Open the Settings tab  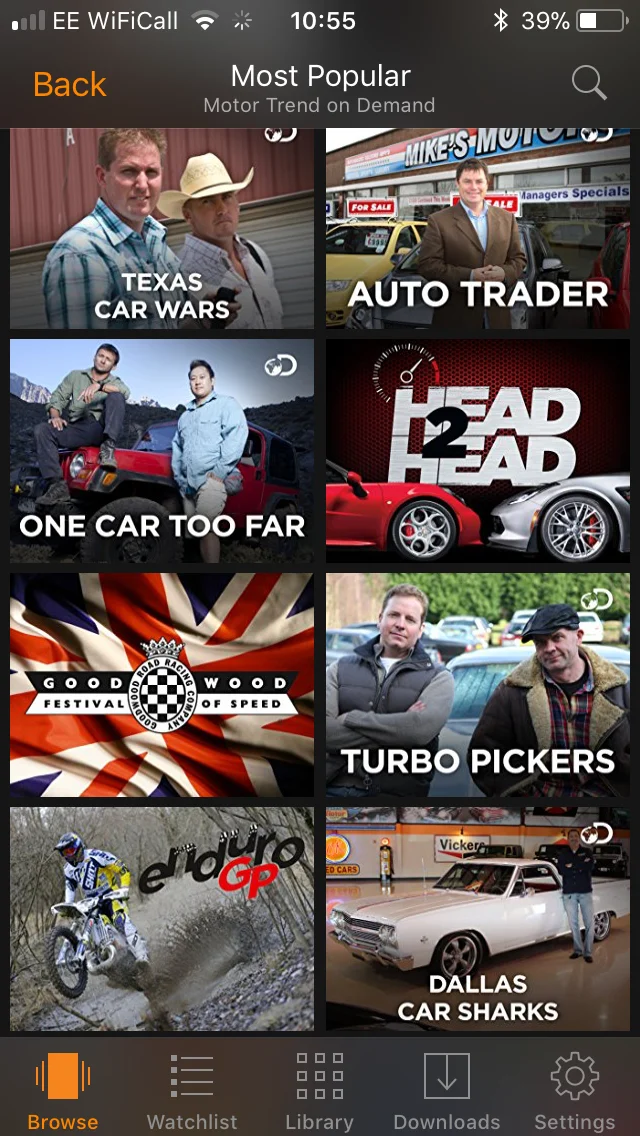tap(574, 1091)
